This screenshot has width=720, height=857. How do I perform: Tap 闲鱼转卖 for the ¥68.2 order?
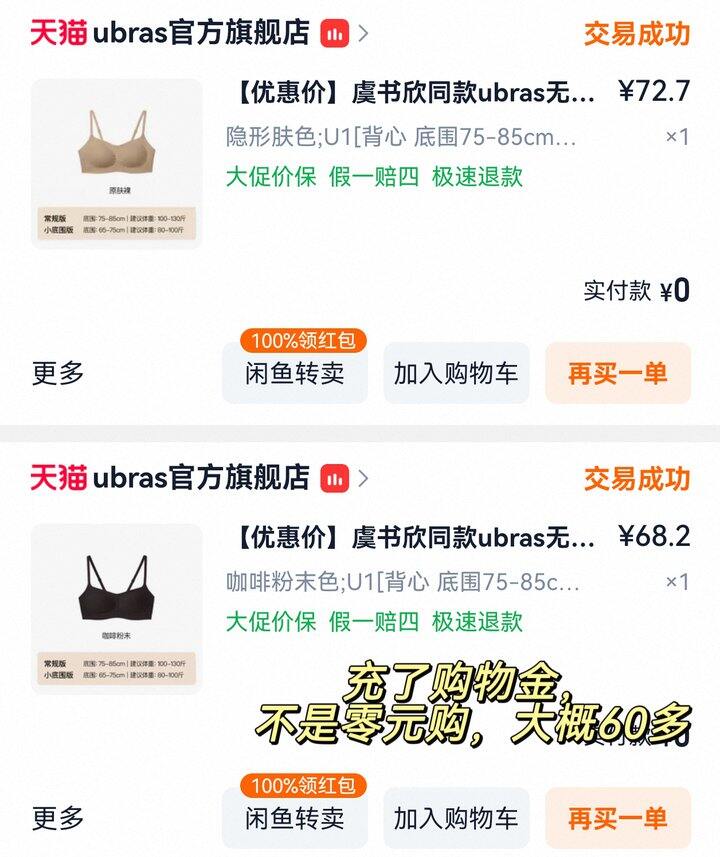pos(295,818)
